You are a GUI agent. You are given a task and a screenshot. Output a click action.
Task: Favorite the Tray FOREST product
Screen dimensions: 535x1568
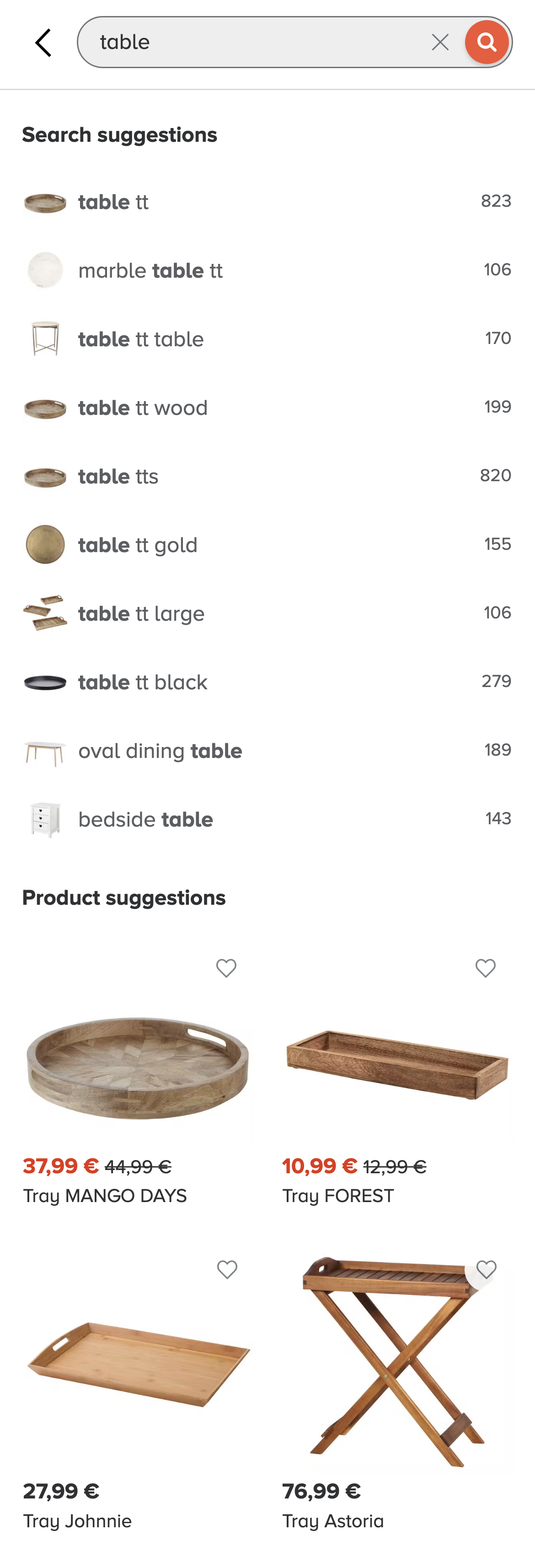485,968
